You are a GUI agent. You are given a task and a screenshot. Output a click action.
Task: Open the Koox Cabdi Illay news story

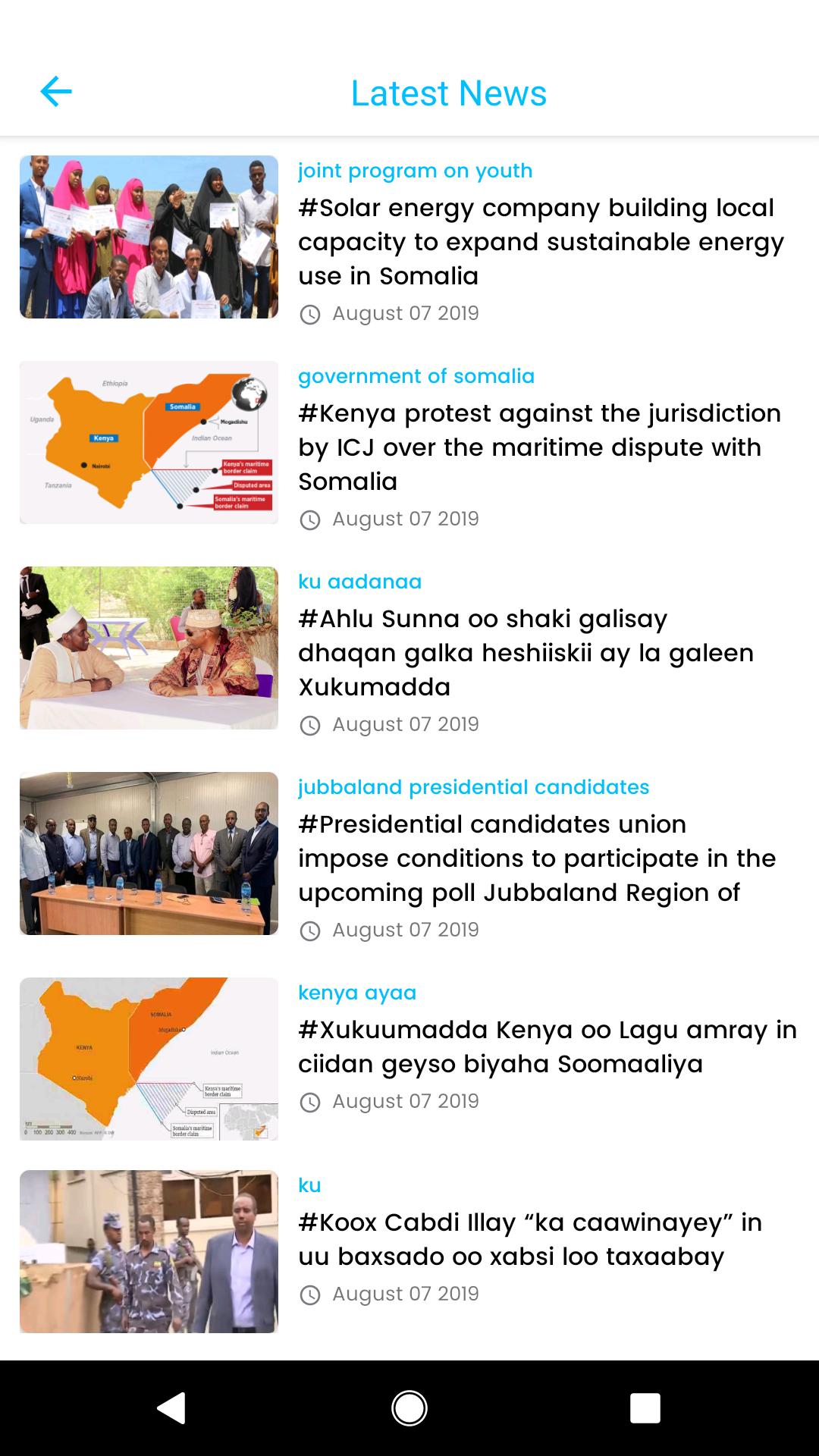[x=529, y=1239]
